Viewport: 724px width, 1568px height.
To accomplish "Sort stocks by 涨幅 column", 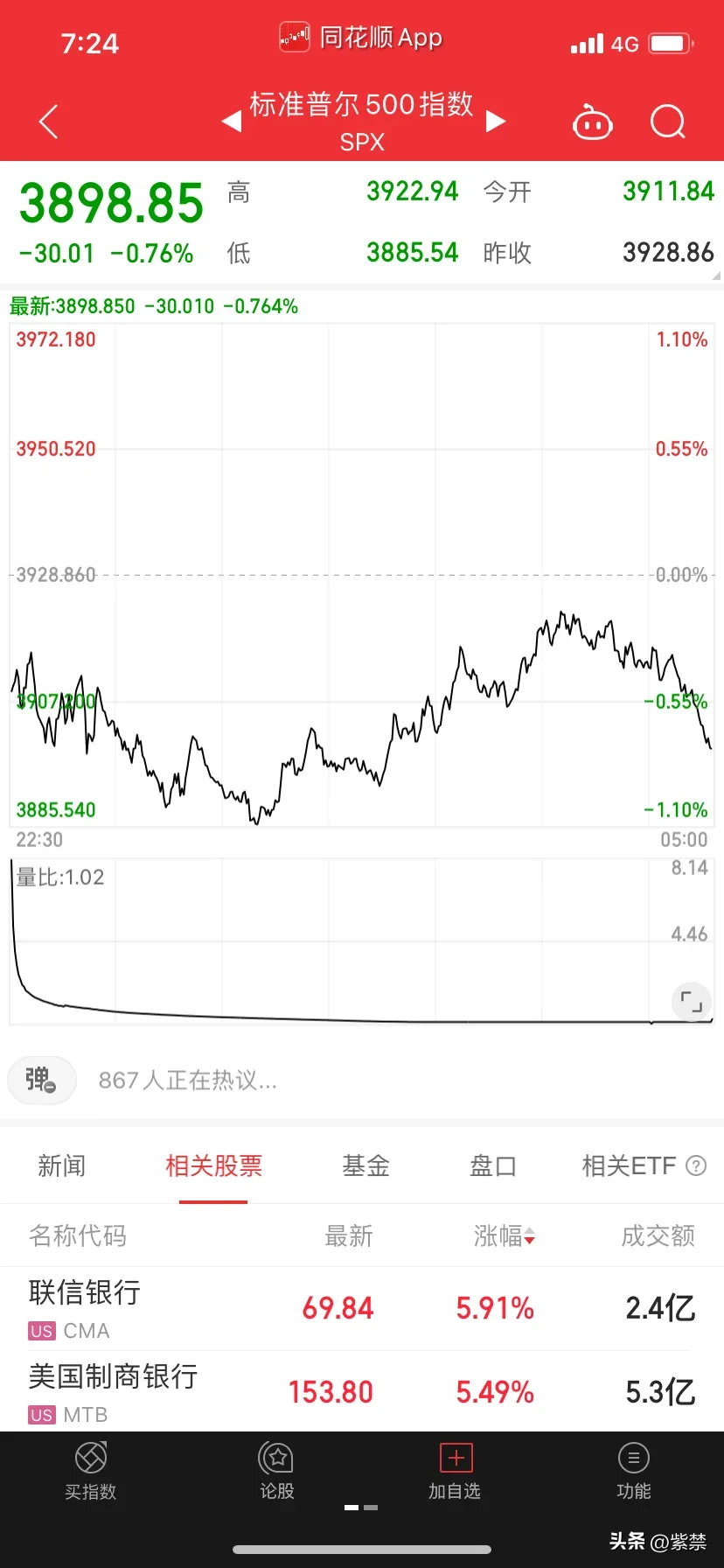I will point(504,1235).
